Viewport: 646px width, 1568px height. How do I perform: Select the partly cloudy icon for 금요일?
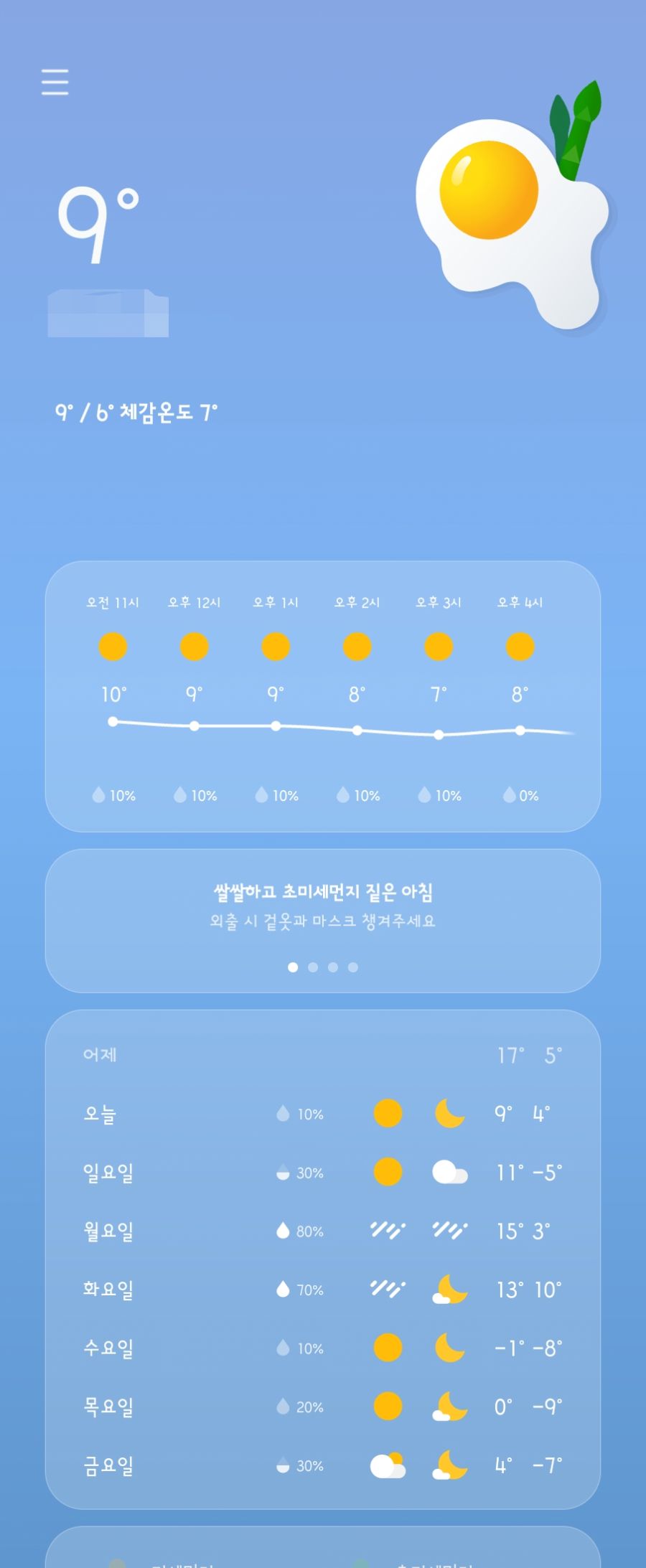coord(388,1465)
